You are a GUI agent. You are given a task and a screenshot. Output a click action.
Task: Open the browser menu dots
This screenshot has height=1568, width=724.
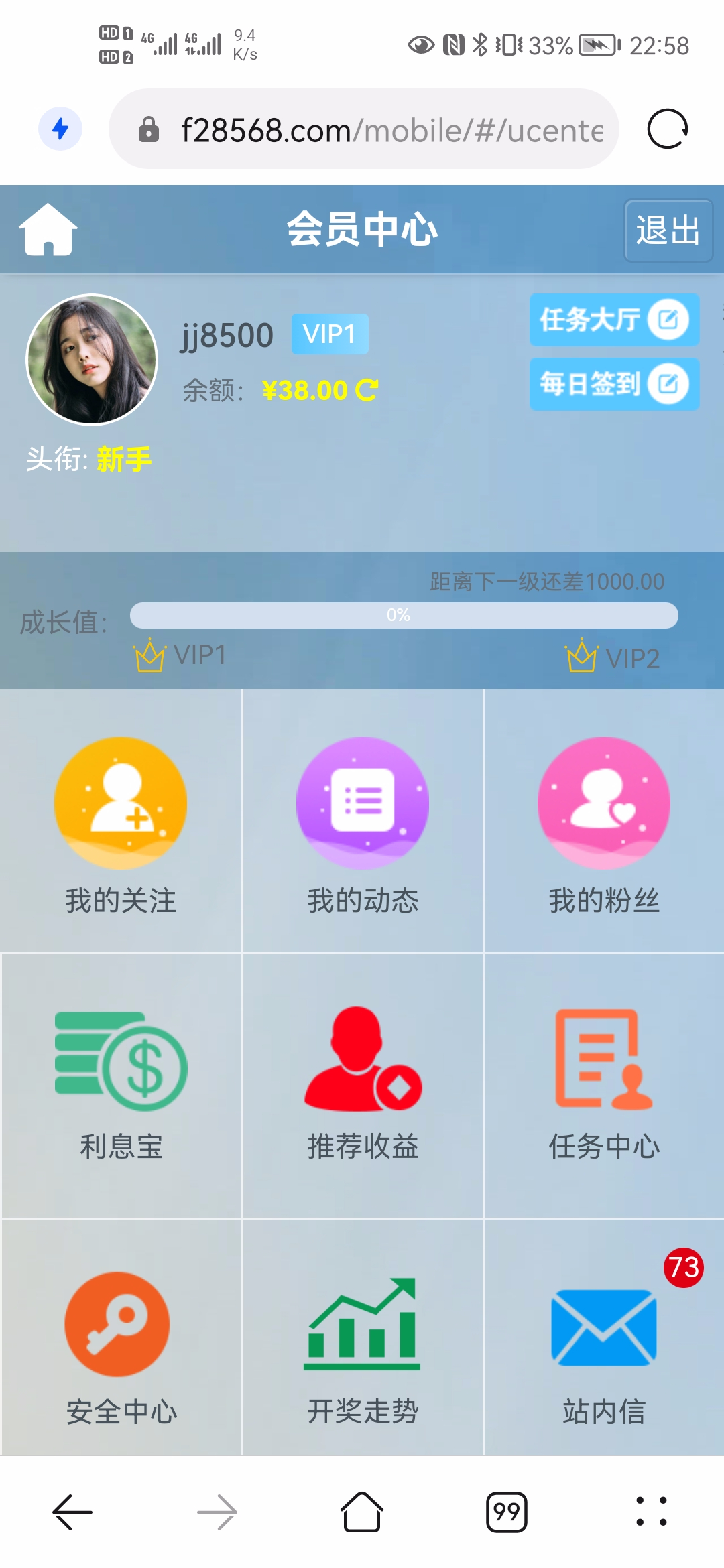click(x=652, y=1512)
